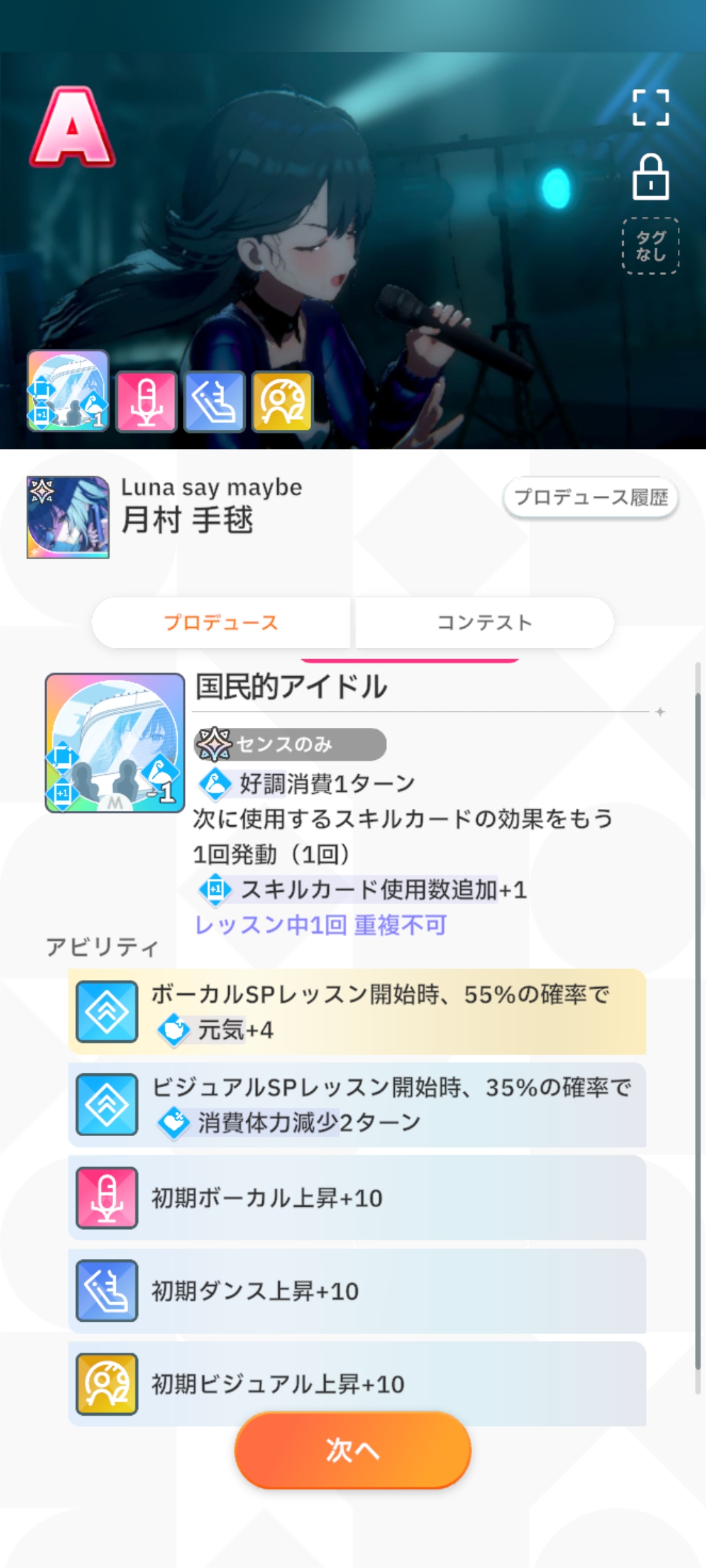
Task: Switch to the コンテスト tab
Action: coord(484,623)
